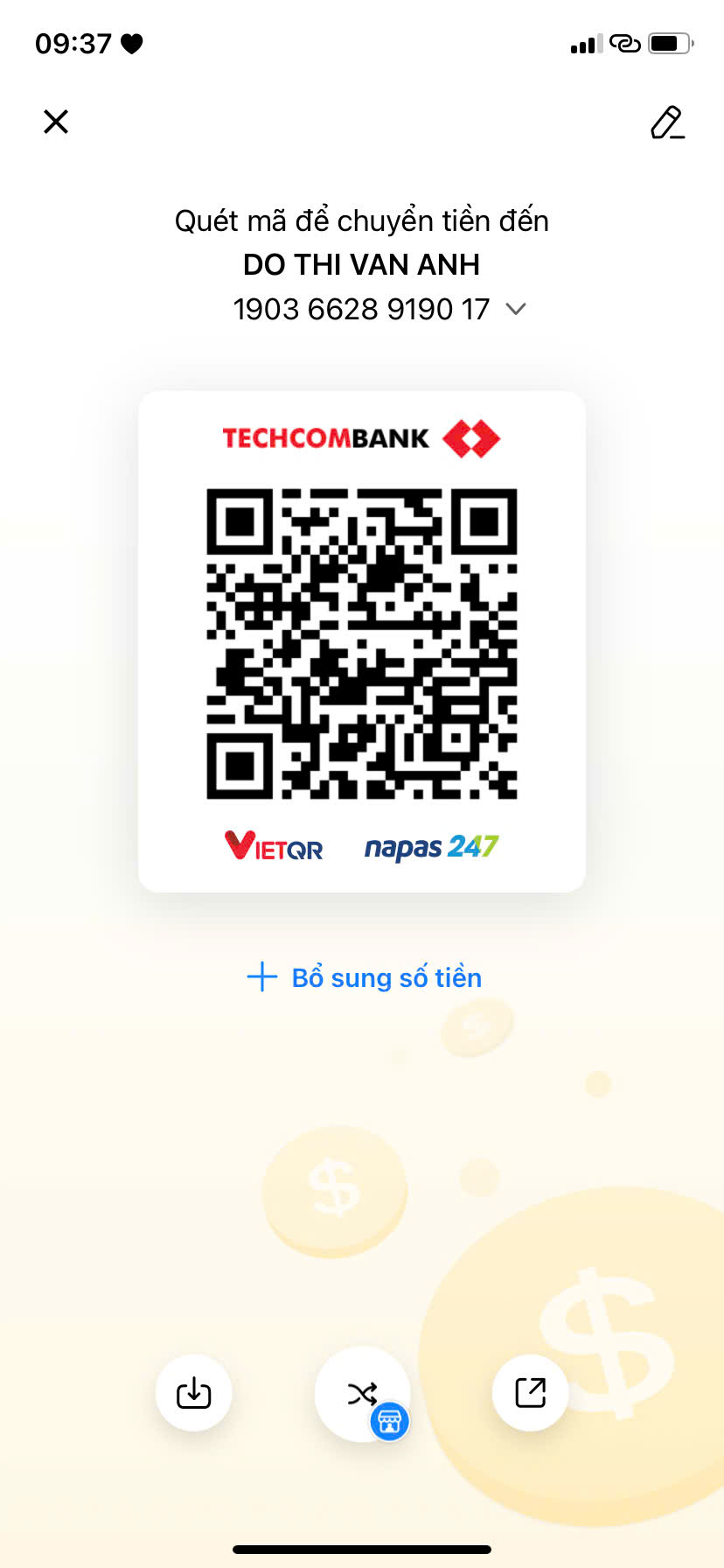
Task: Tap Bổ sung số tiền
Action: (x=364, y=977)
